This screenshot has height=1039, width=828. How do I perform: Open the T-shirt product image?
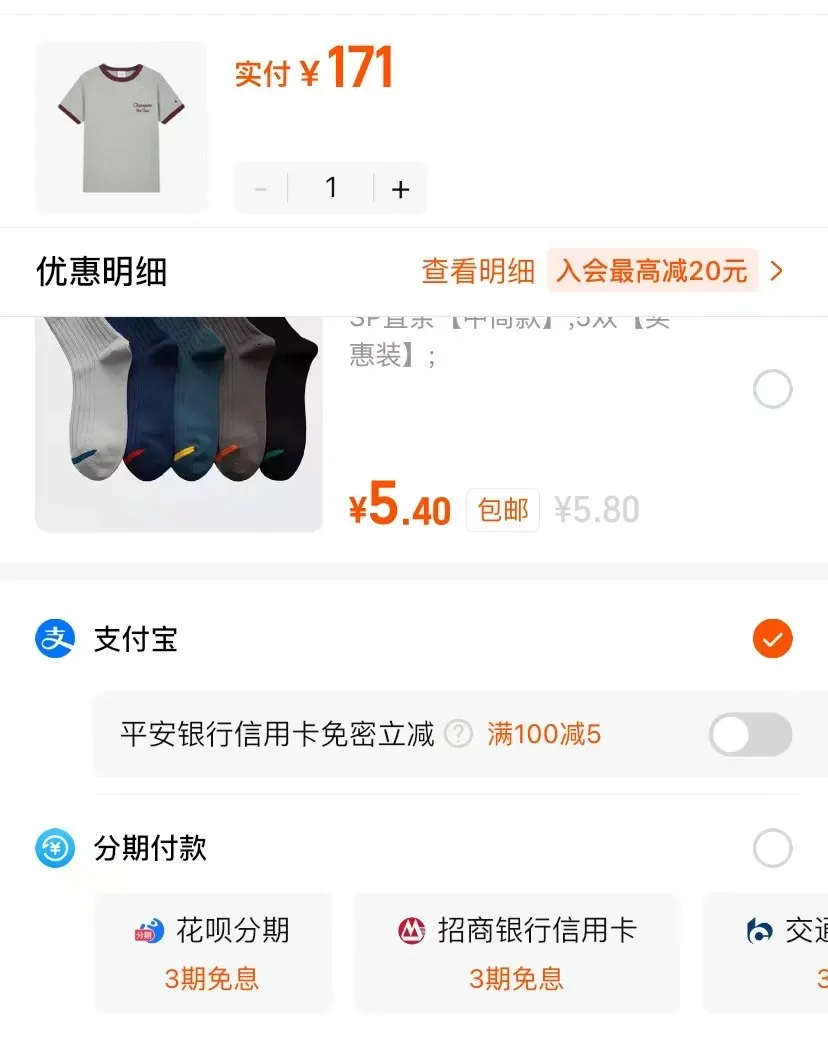[x=121, y=127]
